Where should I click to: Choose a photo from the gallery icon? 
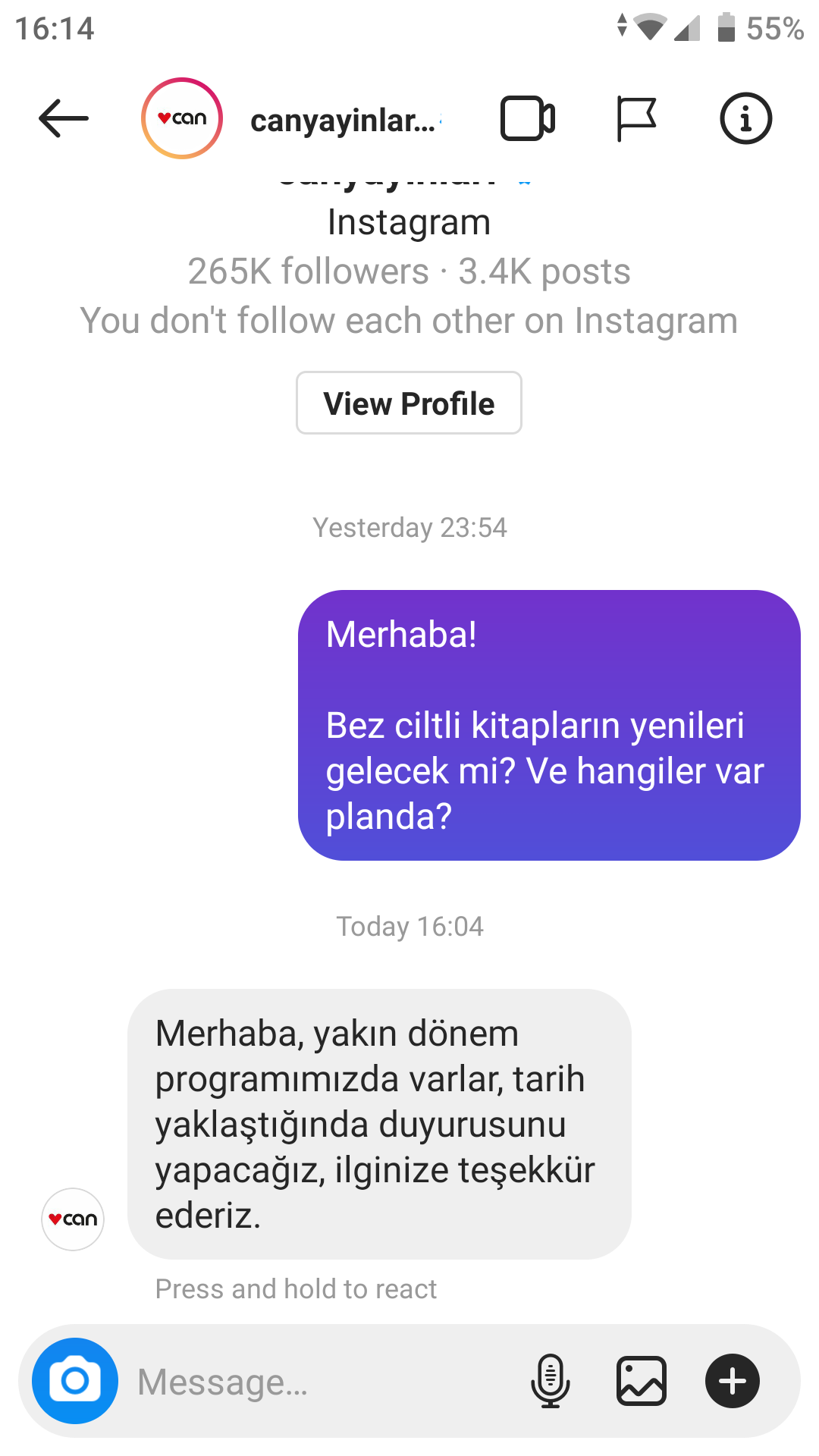(642, 1381)
